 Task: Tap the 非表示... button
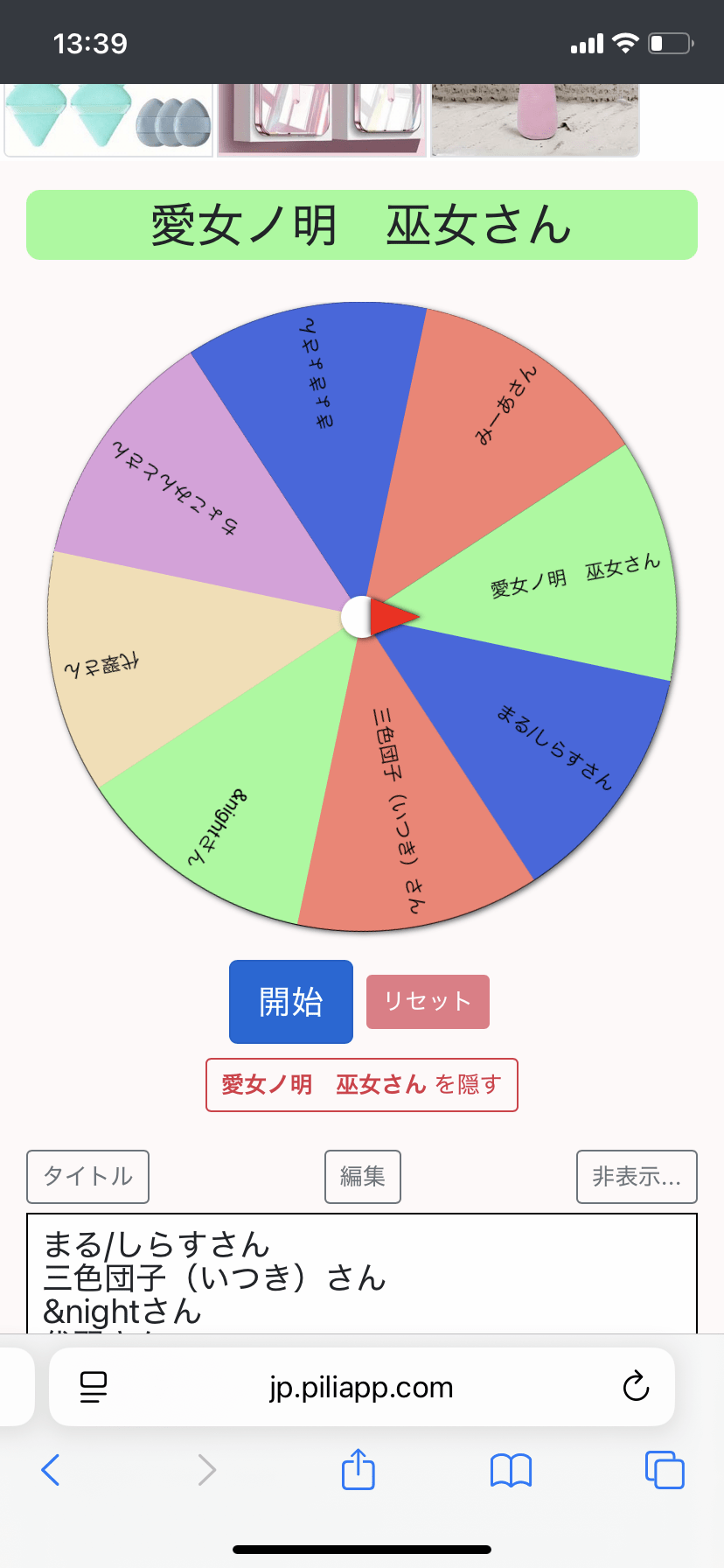(637, 1177)
